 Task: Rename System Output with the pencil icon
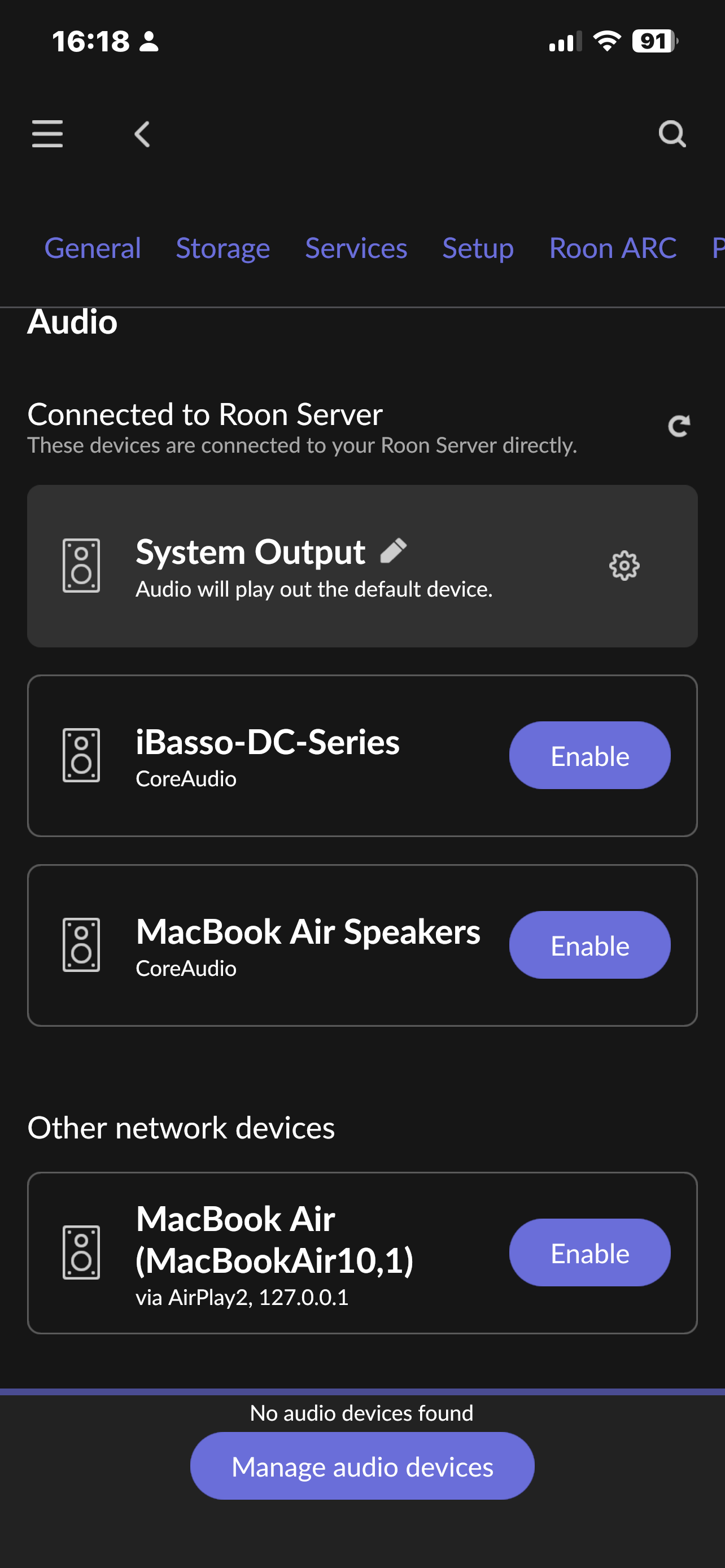[393, 551]
